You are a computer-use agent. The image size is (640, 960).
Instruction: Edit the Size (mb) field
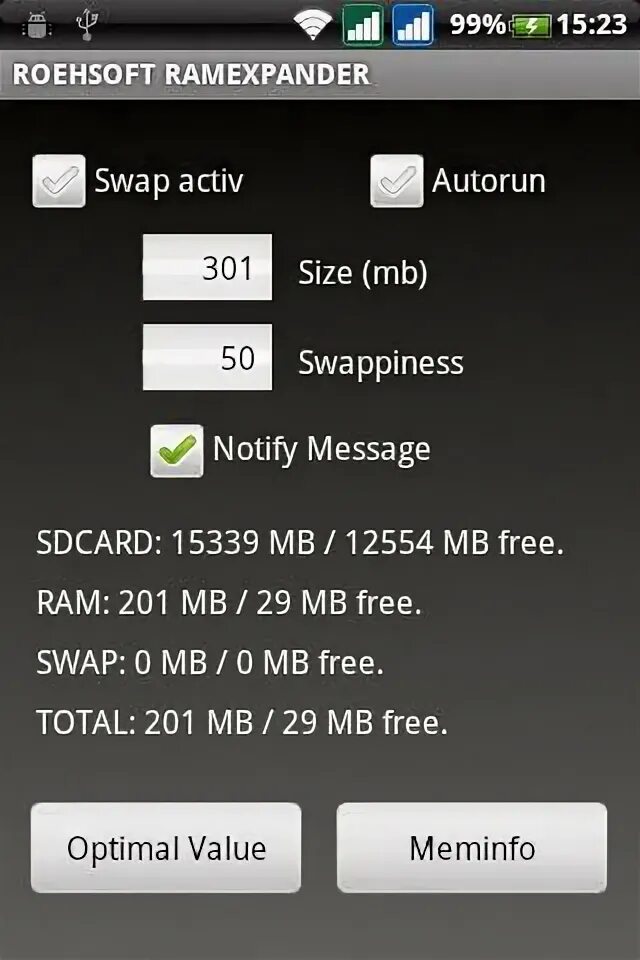pos(208,268)
